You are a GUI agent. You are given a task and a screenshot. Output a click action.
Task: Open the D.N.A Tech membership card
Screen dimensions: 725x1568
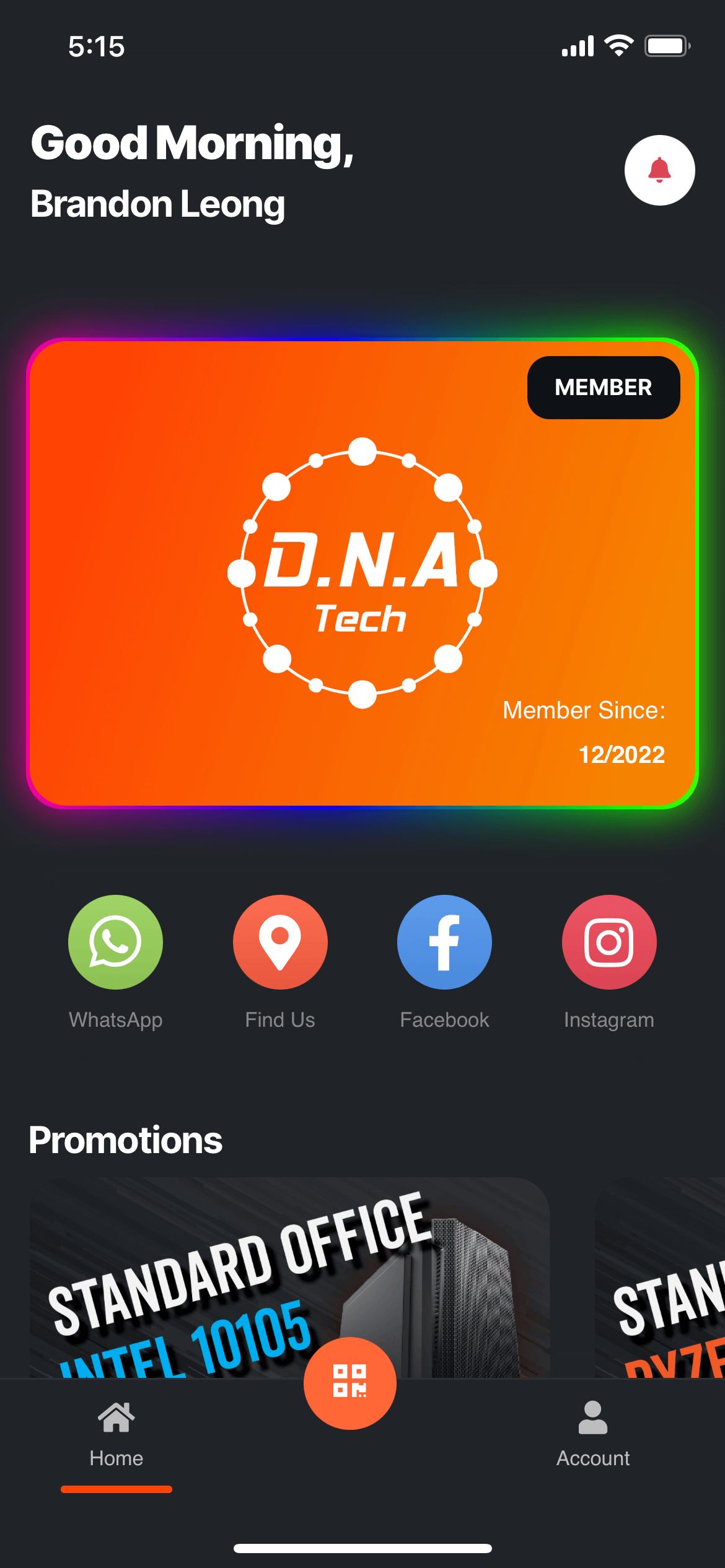coord(362,573)
